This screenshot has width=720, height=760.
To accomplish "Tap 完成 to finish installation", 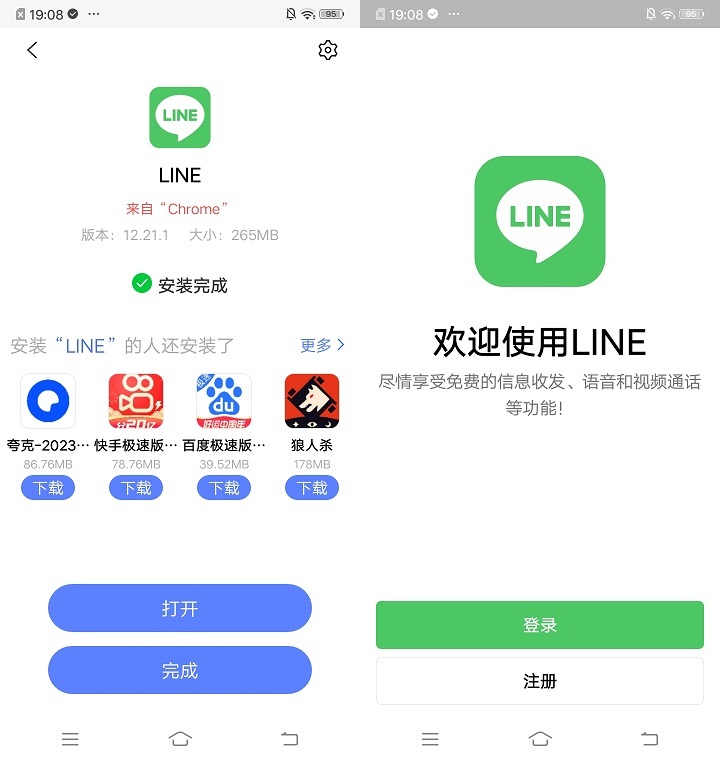I will (x=180, y=670).
